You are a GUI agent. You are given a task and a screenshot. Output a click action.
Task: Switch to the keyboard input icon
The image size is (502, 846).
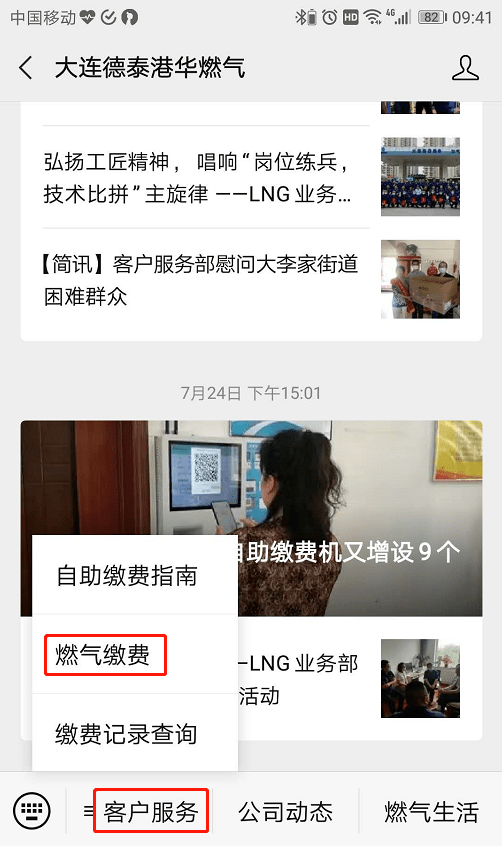point(32,811)
